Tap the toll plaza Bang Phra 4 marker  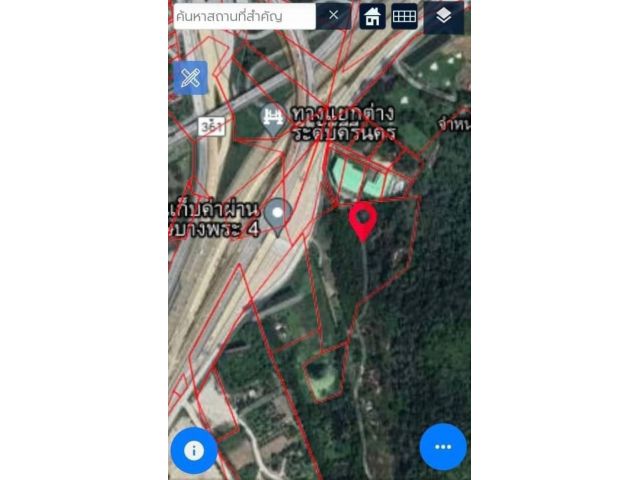277,213
